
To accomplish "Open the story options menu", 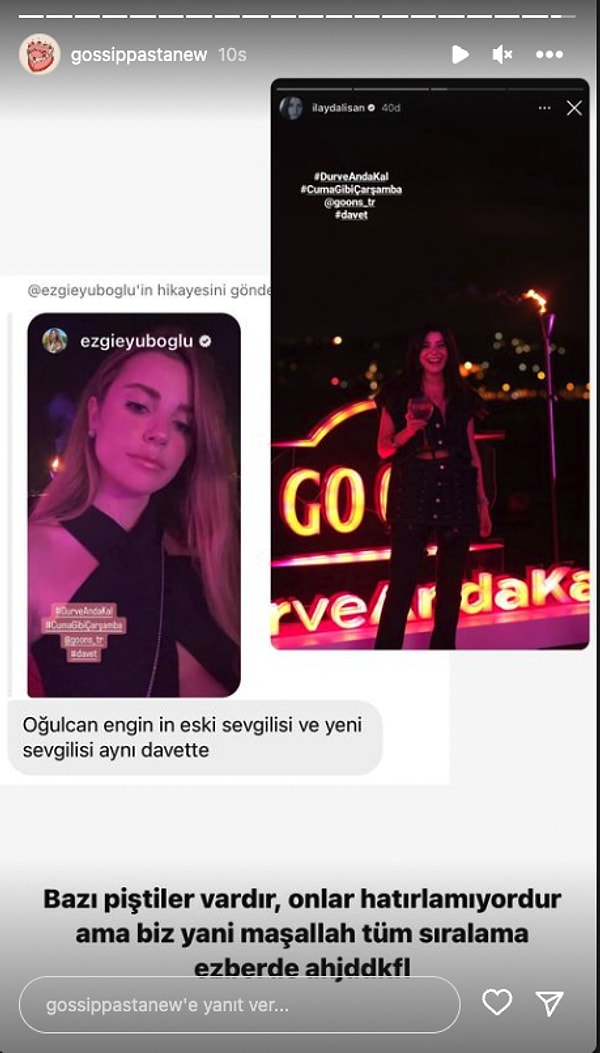I will pos(549,54).
